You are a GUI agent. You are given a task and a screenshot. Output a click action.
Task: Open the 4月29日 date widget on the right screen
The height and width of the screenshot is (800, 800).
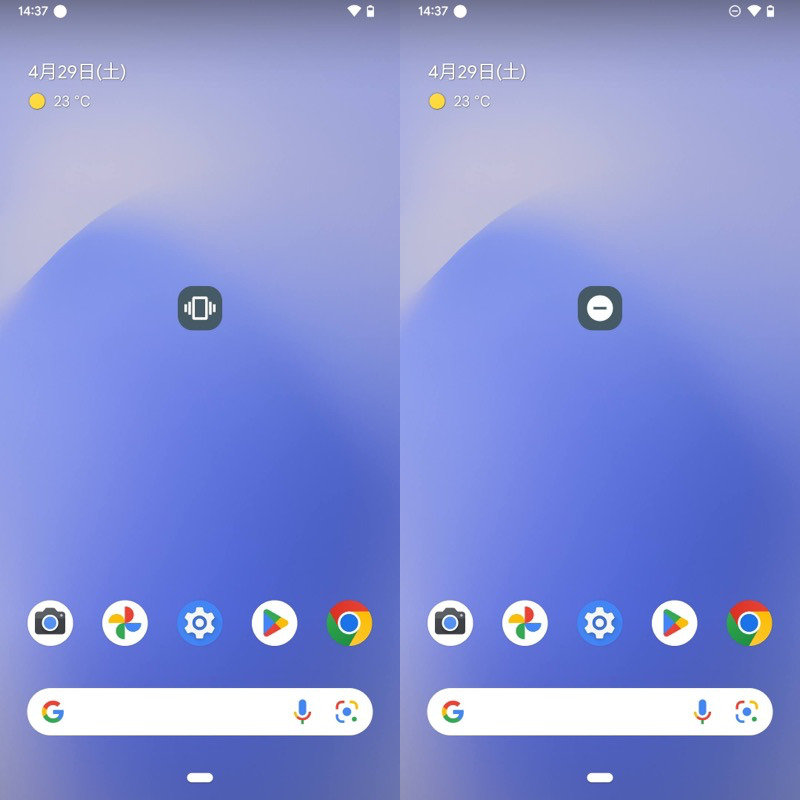tap(477, 72)
